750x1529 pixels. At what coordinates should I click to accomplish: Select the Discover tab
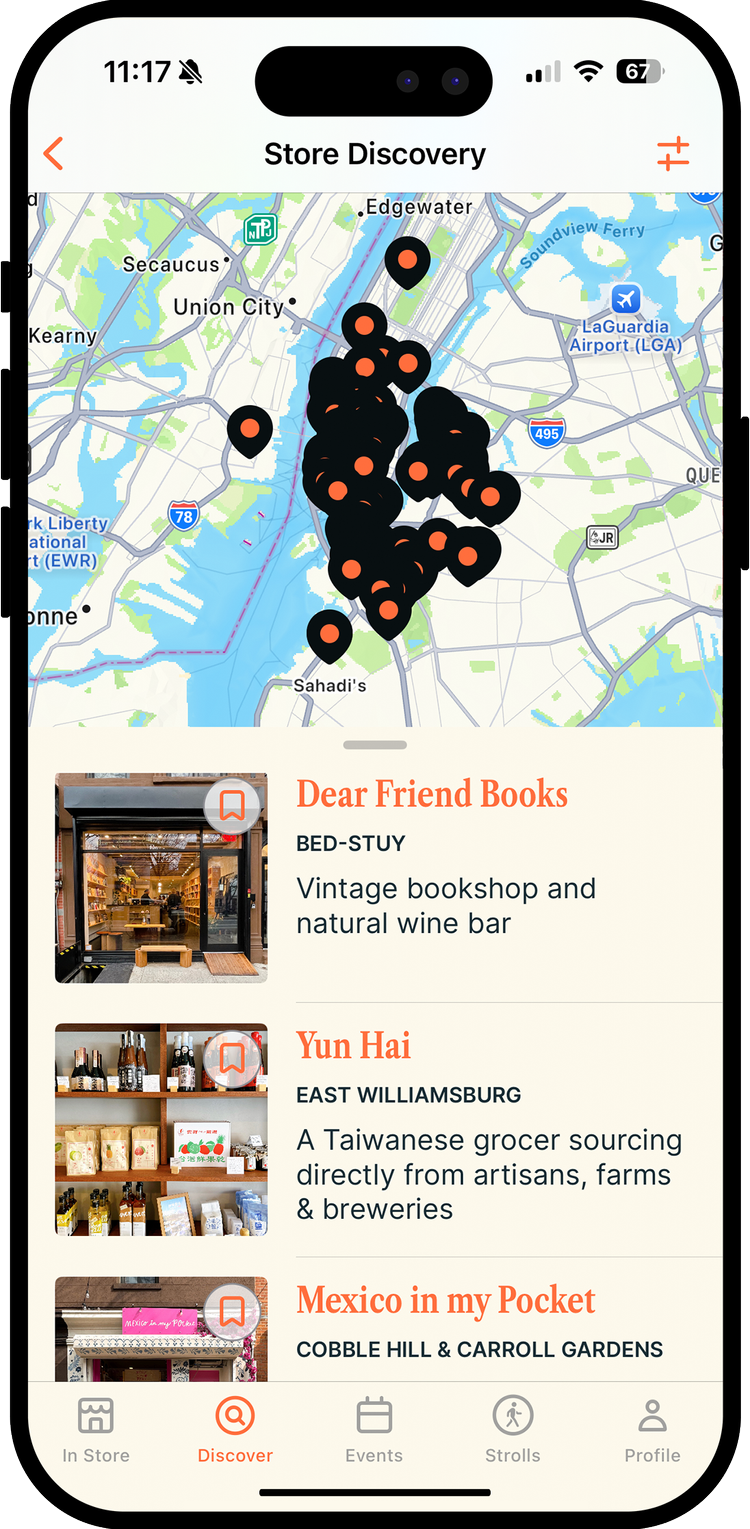coord(235,1431)
